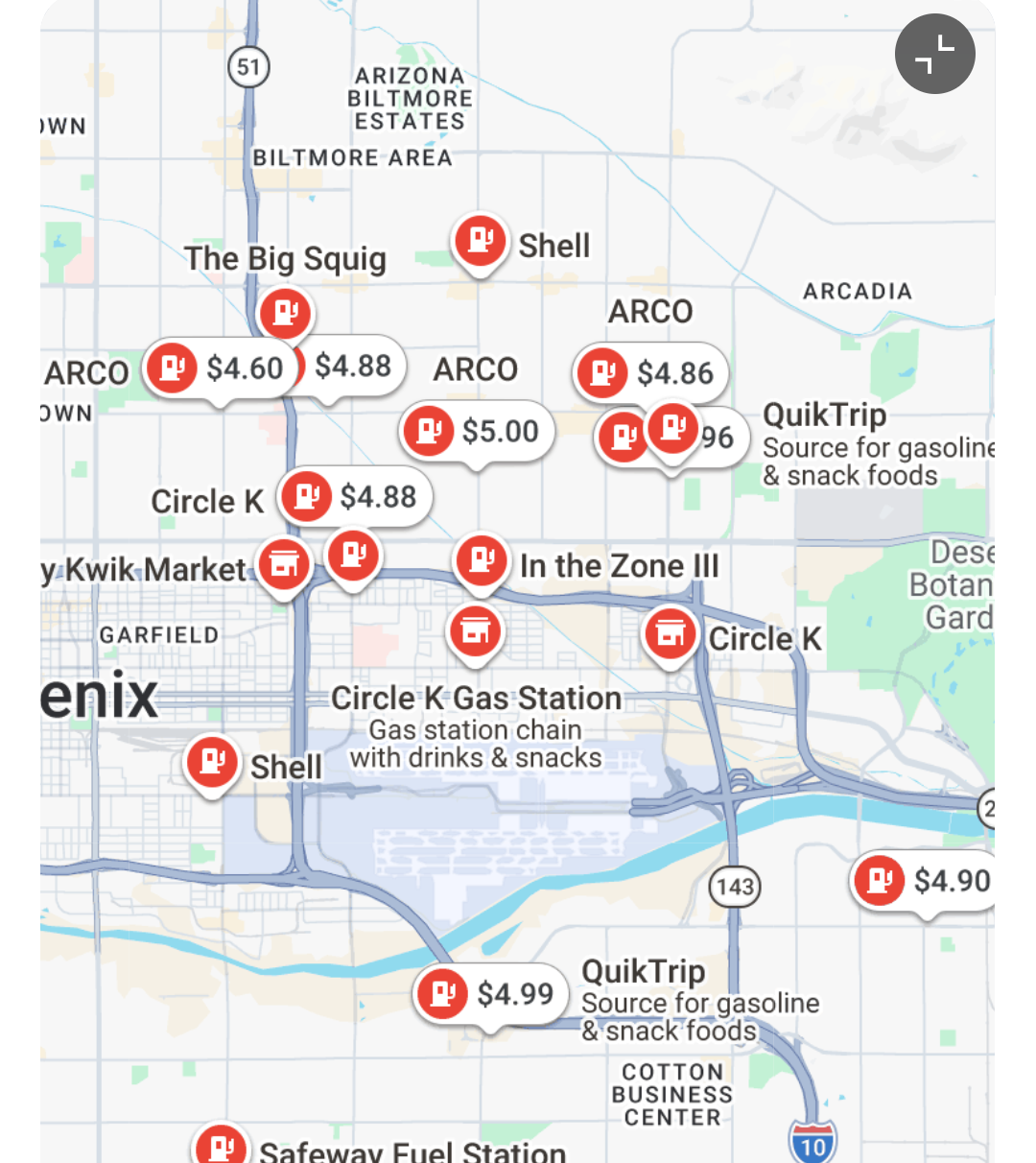Screen dimensions: 1036x1163
Task: Select the $4.90 gas price pin
Action: [x=923, y=881]
